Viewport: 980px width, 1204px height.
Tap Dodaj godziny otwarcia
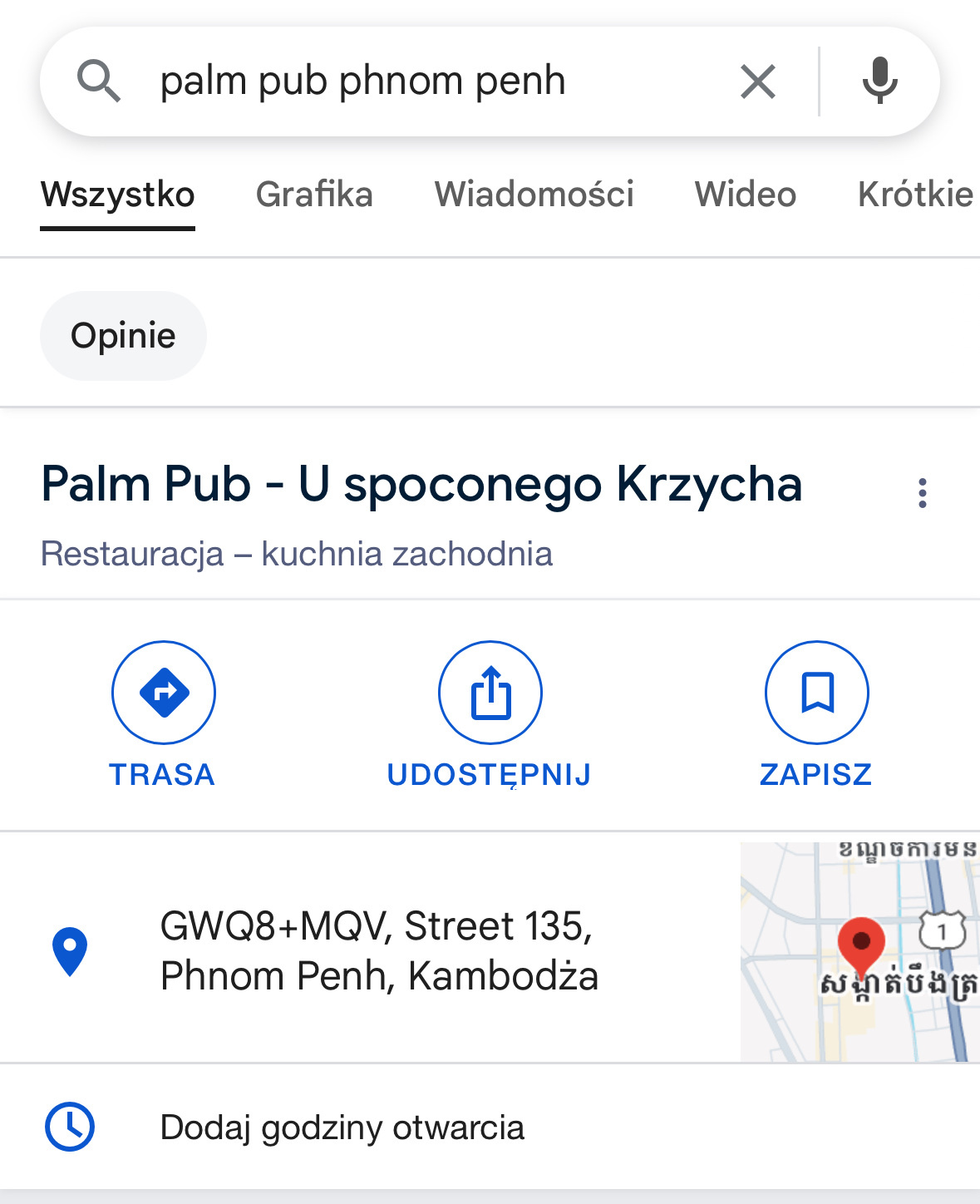342,1128
